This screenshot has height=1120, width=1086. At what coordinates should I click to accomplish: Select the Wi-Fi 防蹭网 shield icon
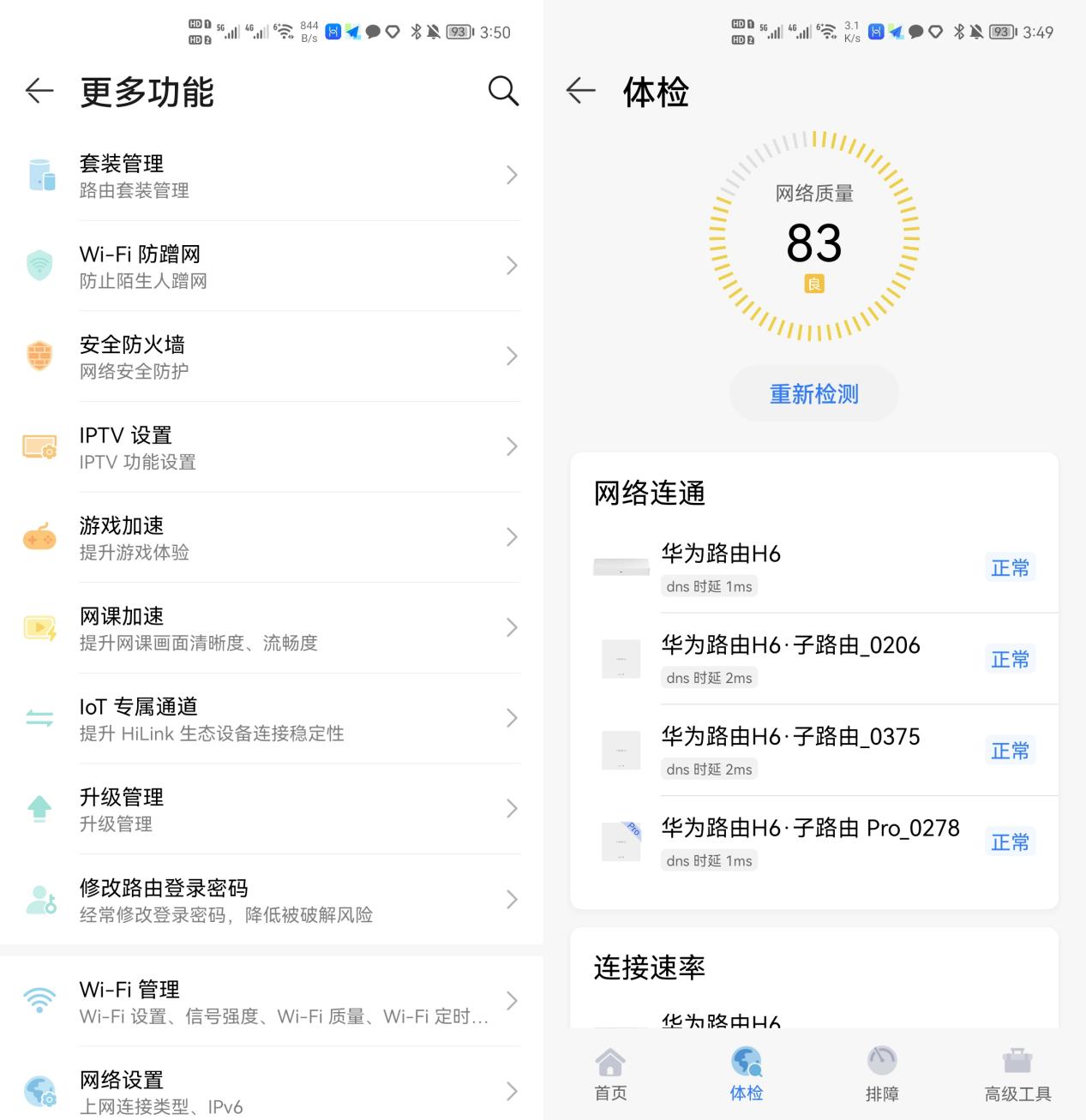pos(40,266)
